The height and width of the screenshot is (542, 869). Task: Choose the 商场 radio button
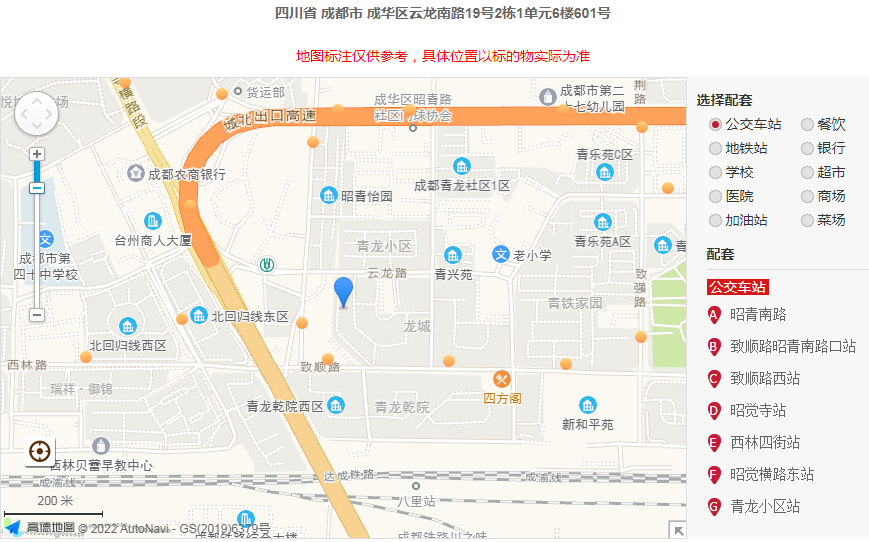(808, 197)
